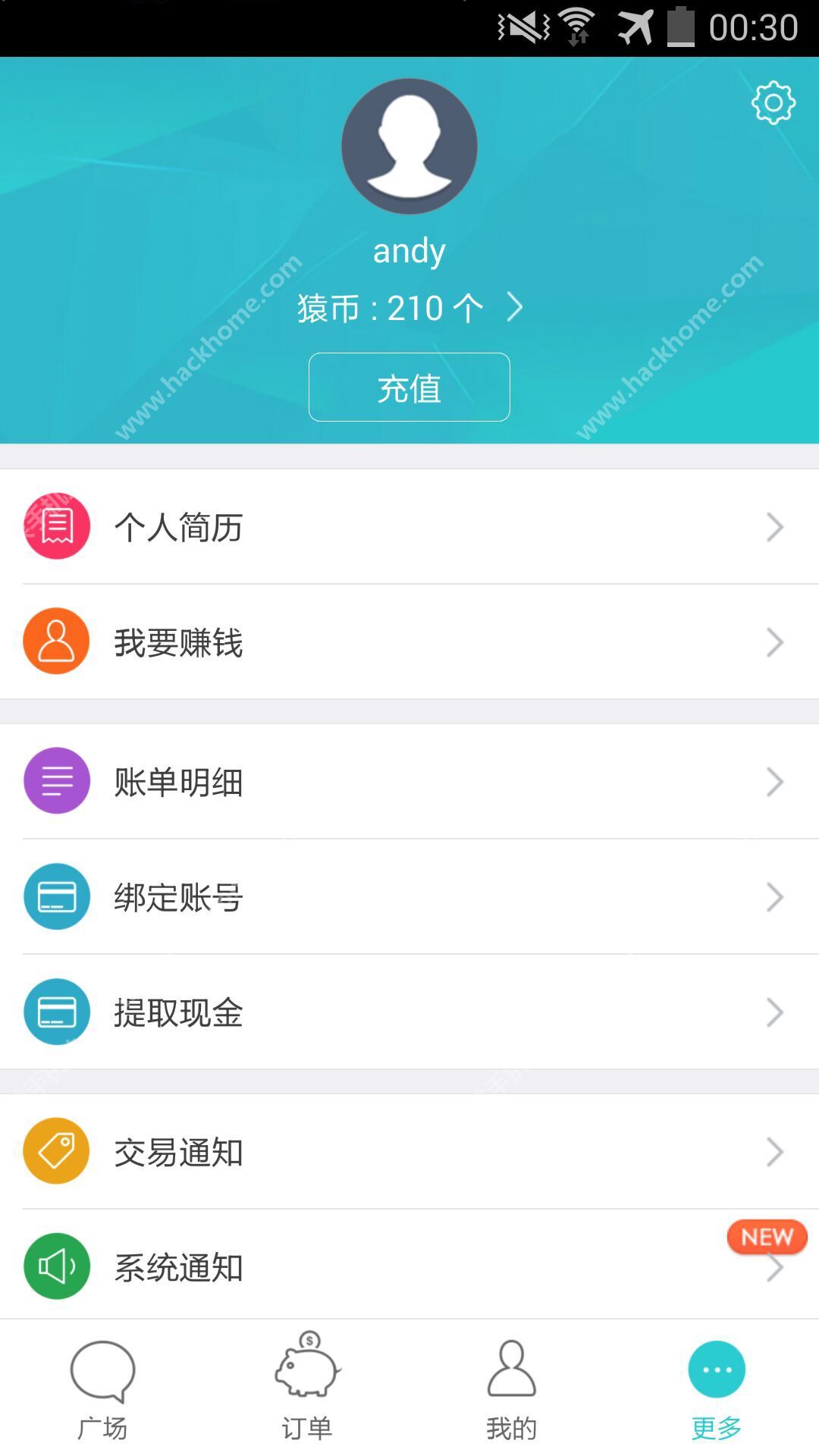Tap the profile avatar picture
Image resolution: width=819 pixels, height=1456 pixels.
pyautogui.click(x=409, y=146)
